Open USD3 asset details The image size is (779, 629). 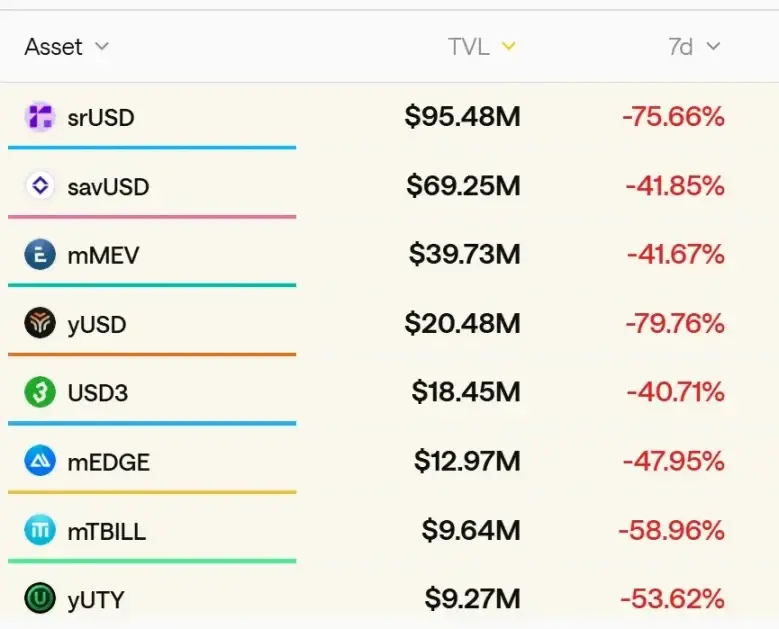click(97, 392)
